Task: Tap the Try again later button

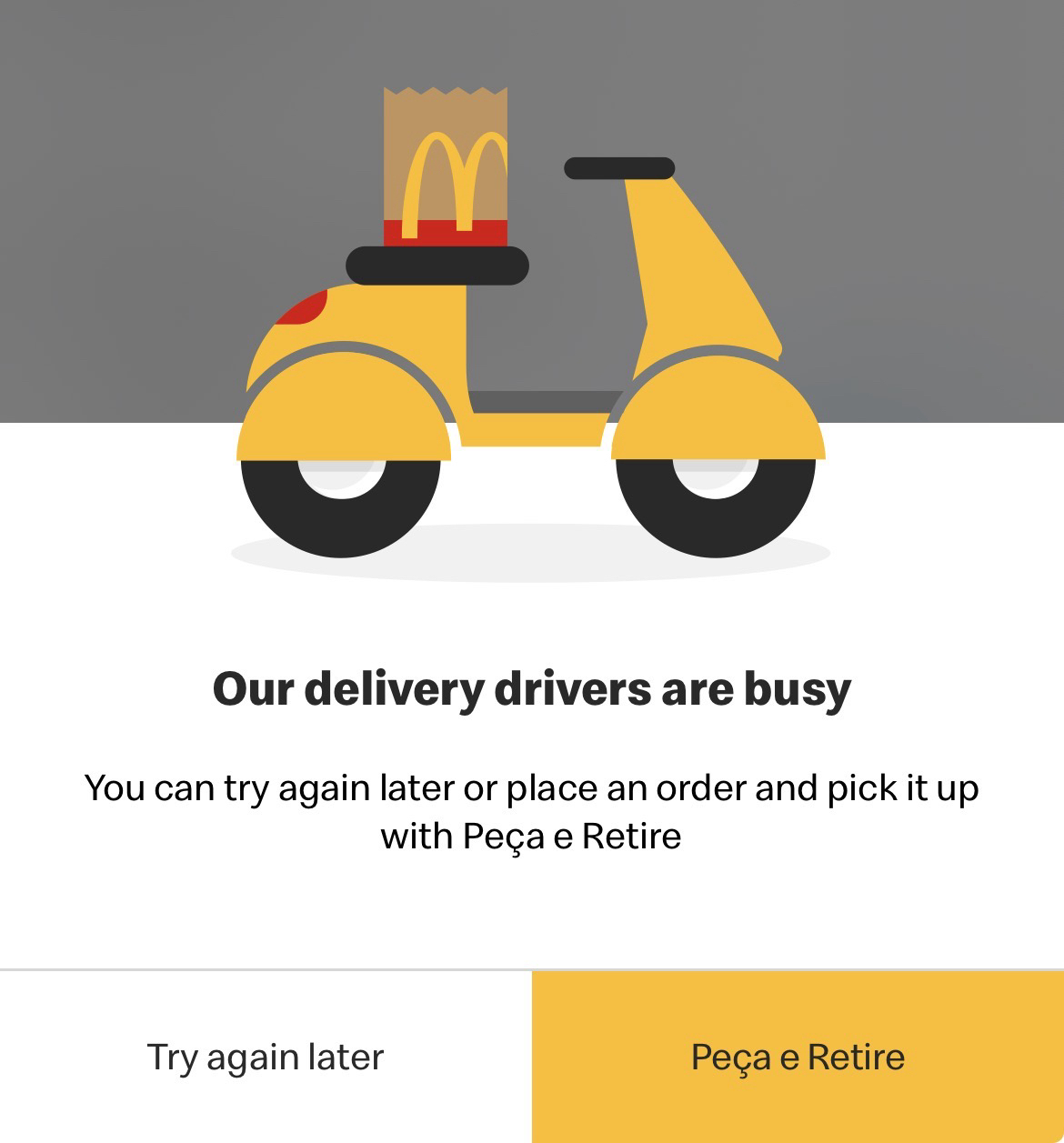Action: click(x=266, y=1058)
